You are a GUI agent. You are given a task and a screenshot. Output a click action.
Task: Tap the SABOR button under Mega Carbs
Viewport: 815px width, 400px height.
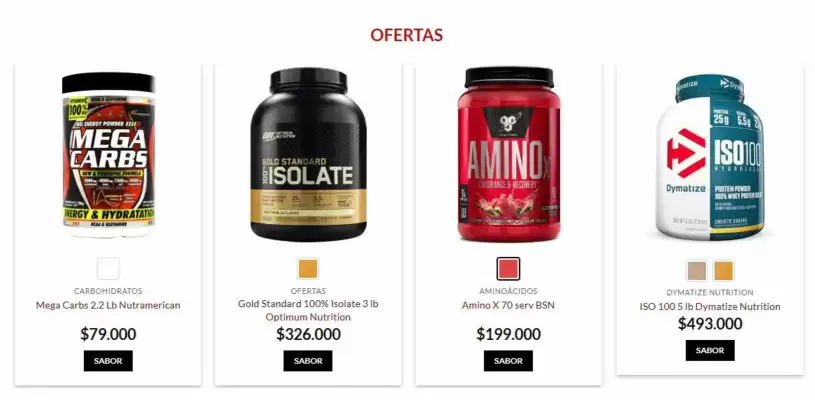click(x=108, y=361)
